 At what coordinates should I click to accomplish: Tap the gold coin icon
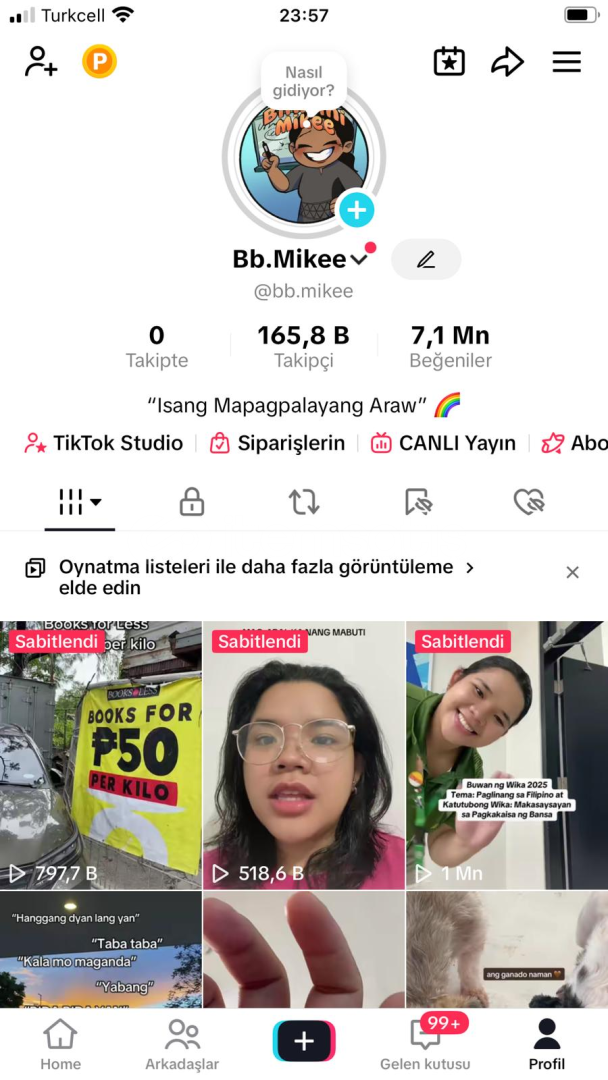pyautogui.click(x=99, y=62)
